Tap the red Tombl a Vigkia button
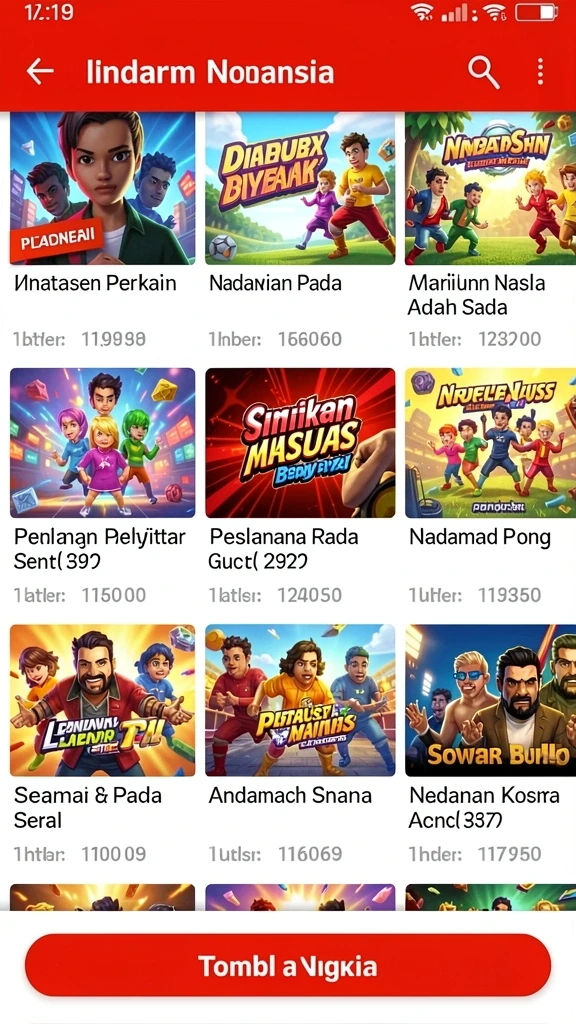Screen dimensions: 576x1024 [288, 965]
